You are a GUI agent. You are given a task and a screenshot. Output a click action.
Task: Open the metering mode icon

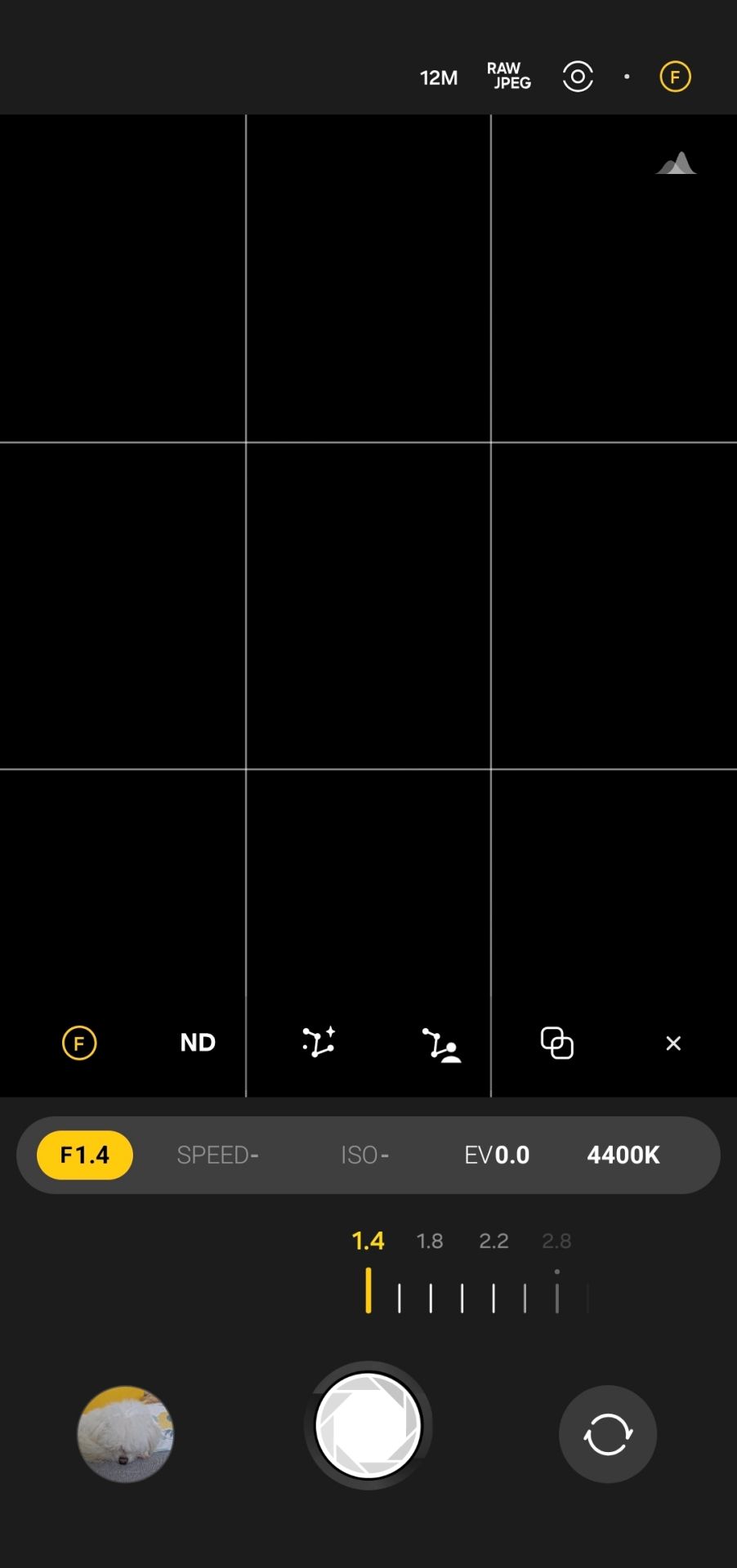(x=578, y=78)
